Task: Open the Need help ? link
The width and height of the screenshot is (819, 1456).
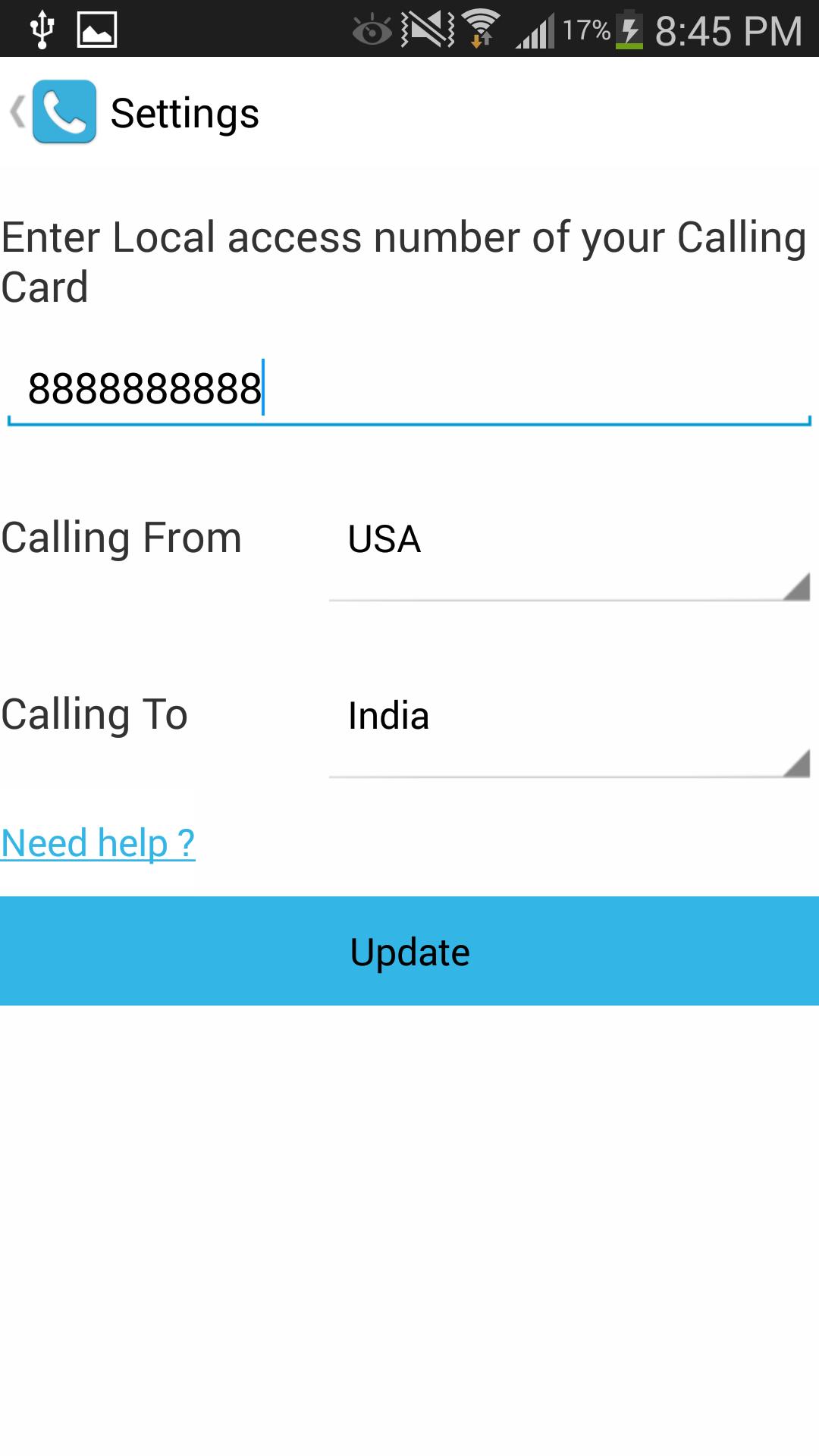Action: click(x=99, y=843)
